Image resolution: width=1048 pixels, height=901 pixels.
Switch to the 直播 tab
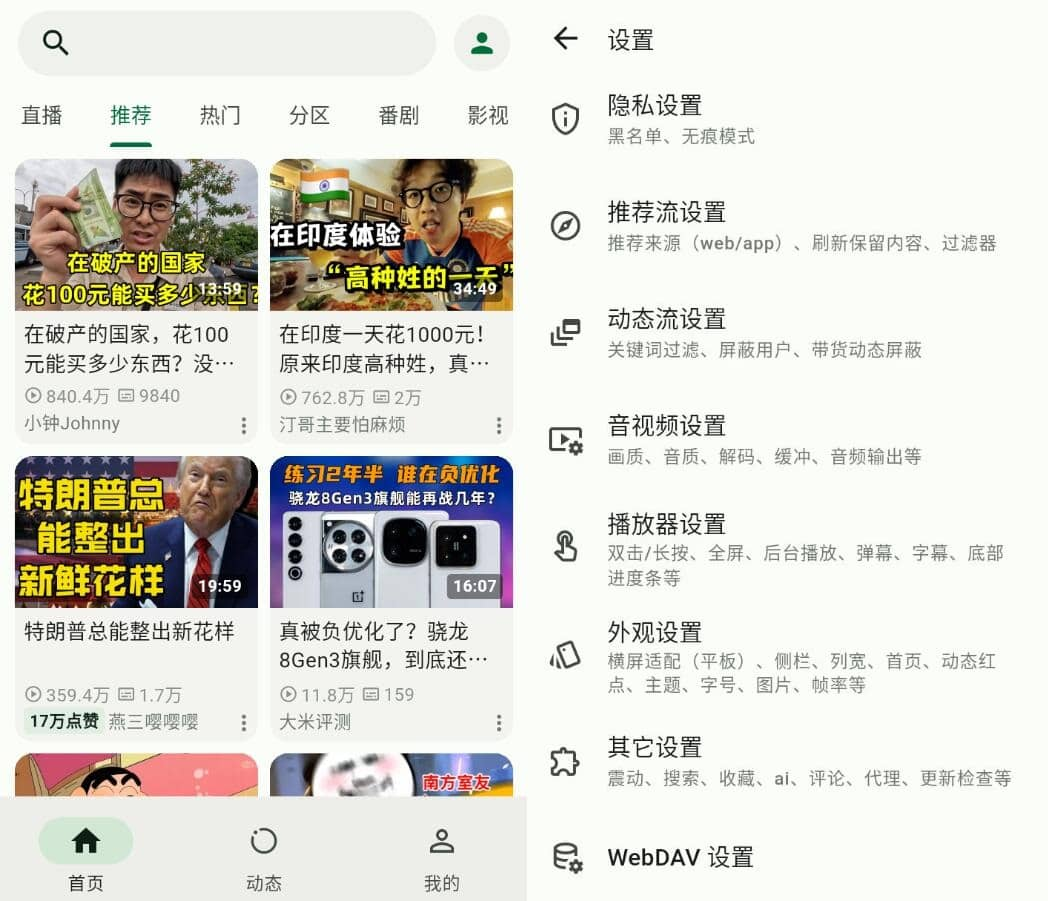pos(42,115)
